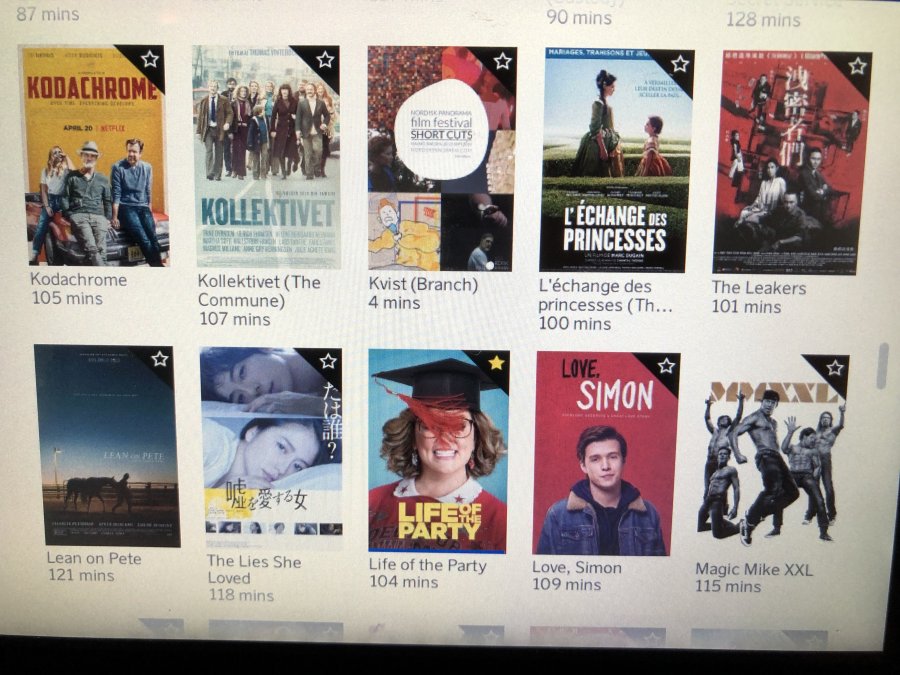Remove Life of the Party from favorites
900x675 pixels.
click(496, 363)
